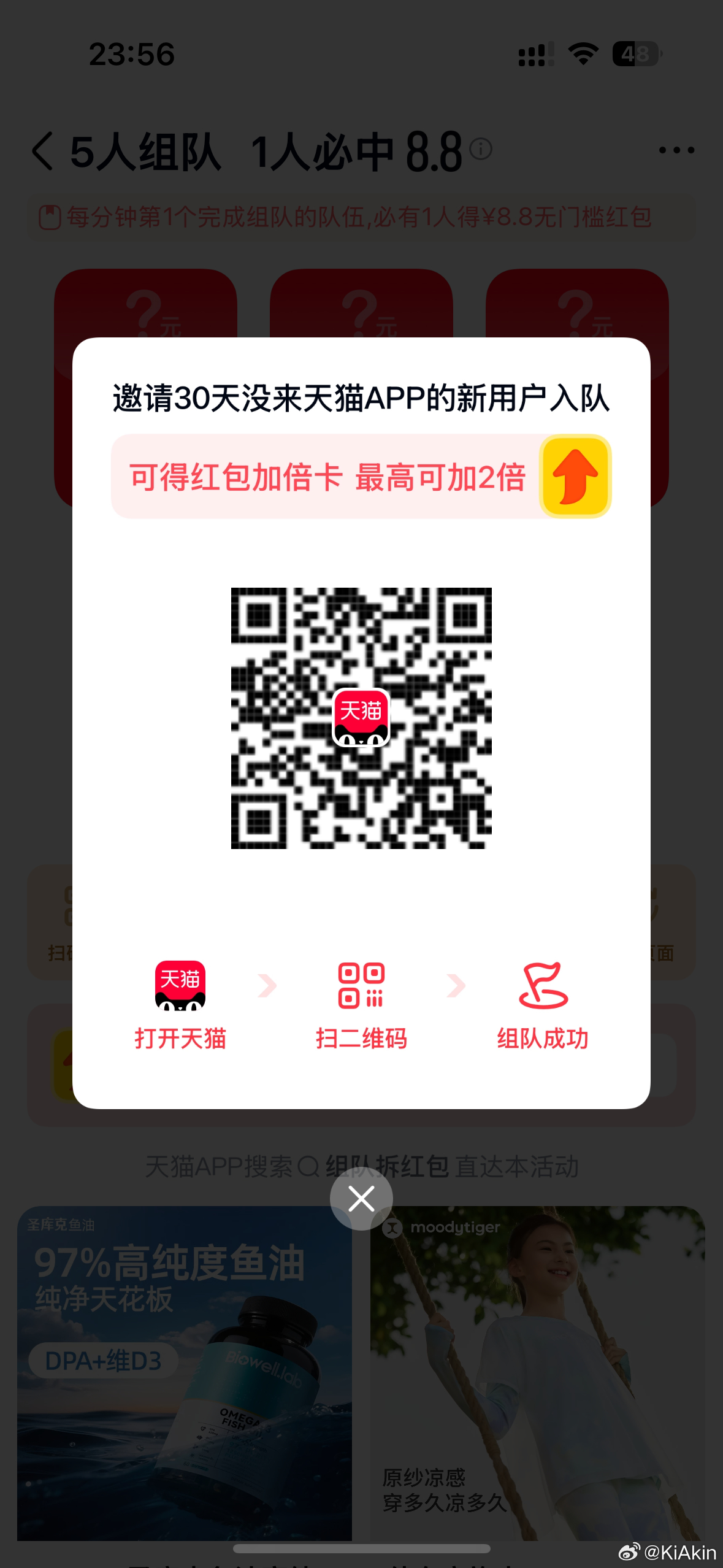The height and width of the screenshot is (1568, 723).
Task: Open the 97%高纯度鱼油 product card
Action: [x=184, y=1374]
